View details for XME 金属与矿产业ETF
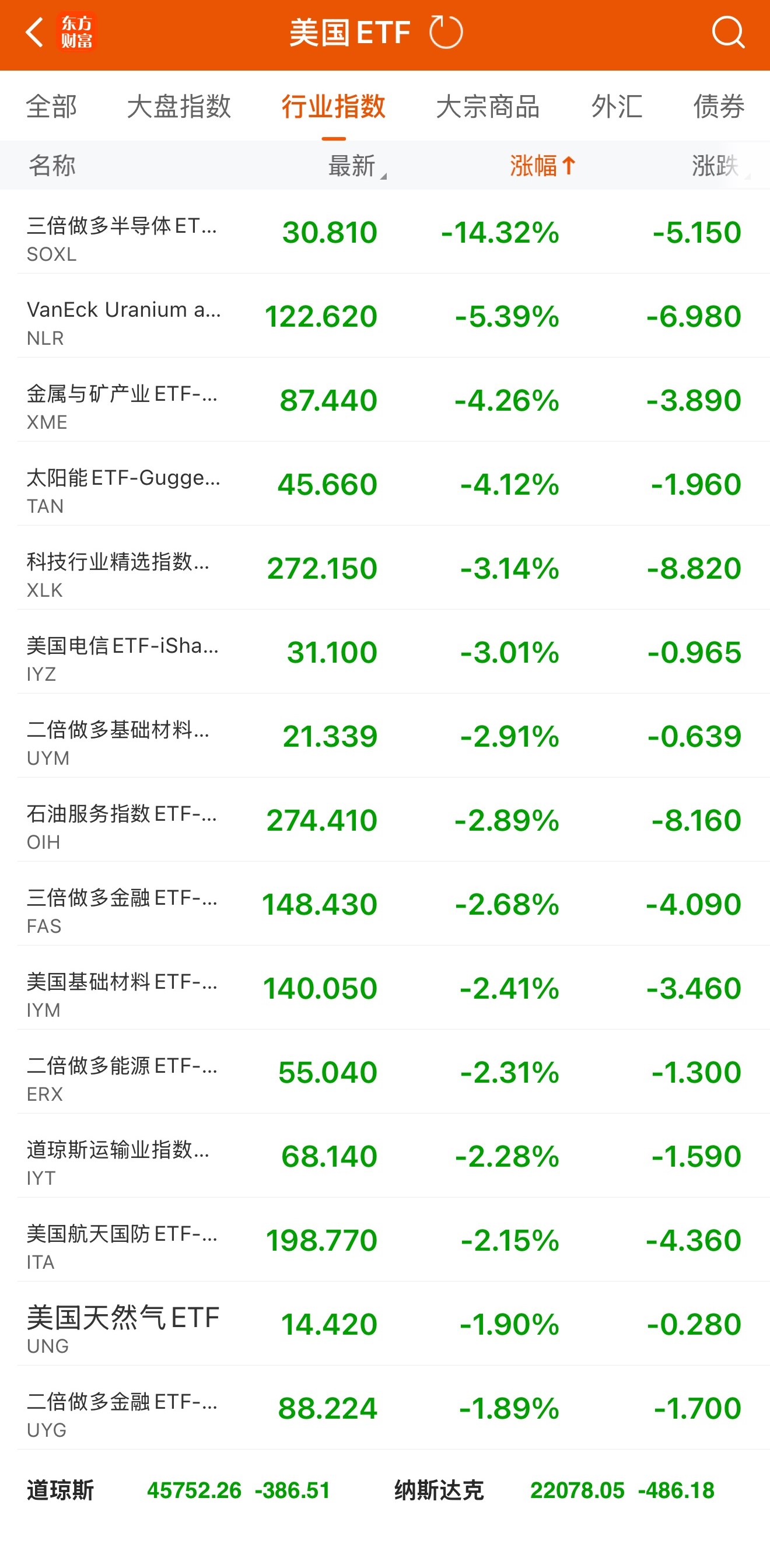Screen dimensions: 770x1568 (384, 401)
